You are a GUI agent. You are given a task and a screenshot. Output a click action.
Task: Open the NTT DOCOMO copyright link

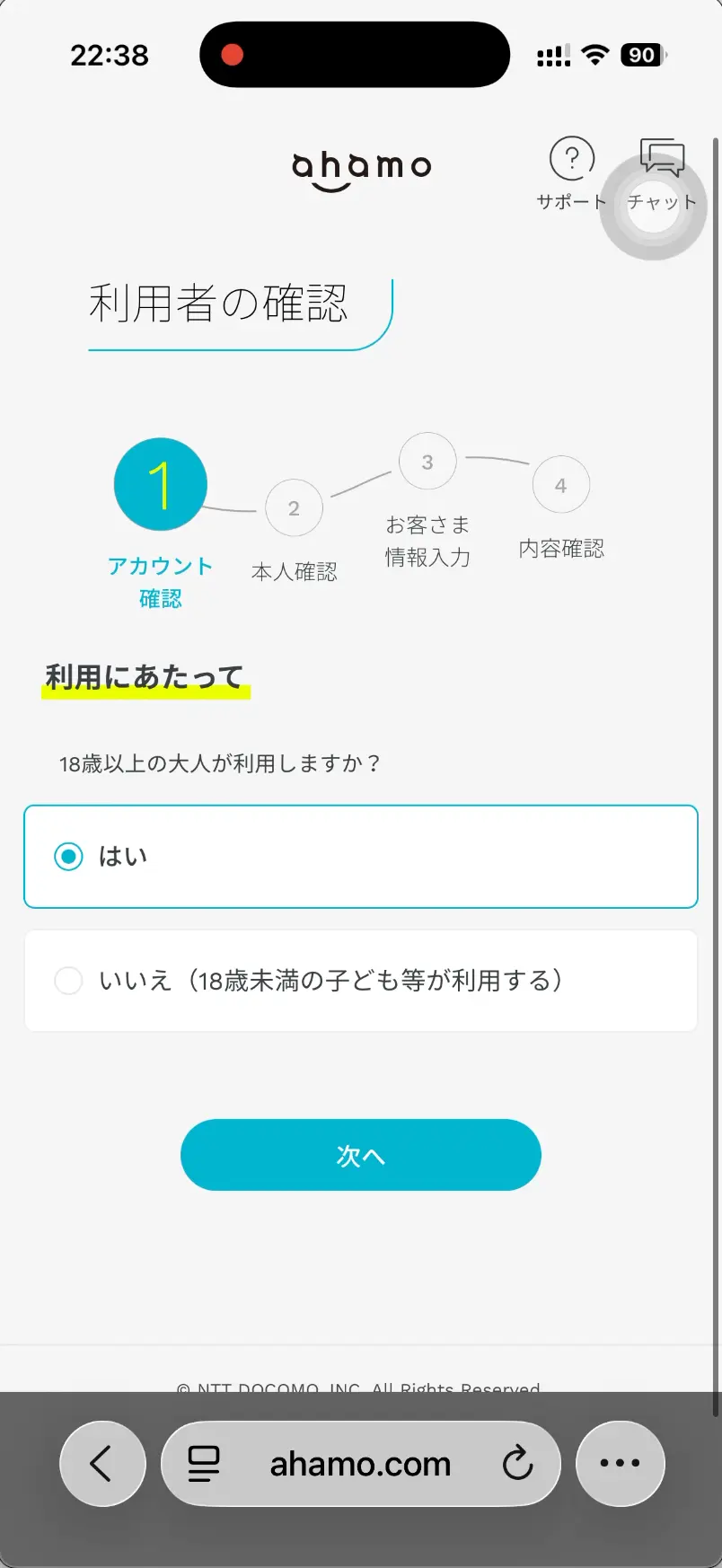[x=361, y=1388]
